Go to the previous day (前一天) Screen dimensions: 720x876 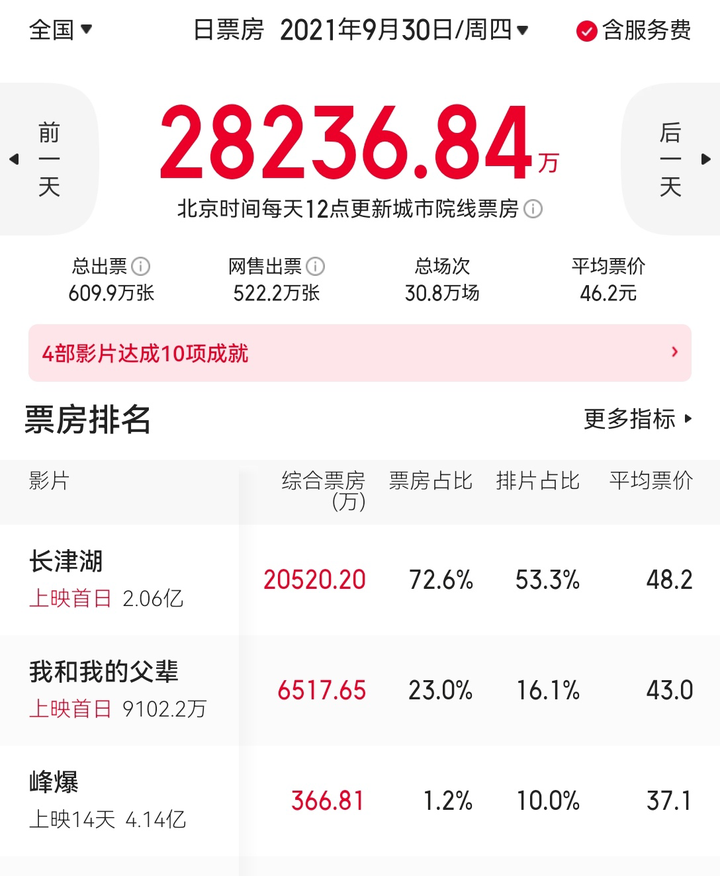coord(48,159)
